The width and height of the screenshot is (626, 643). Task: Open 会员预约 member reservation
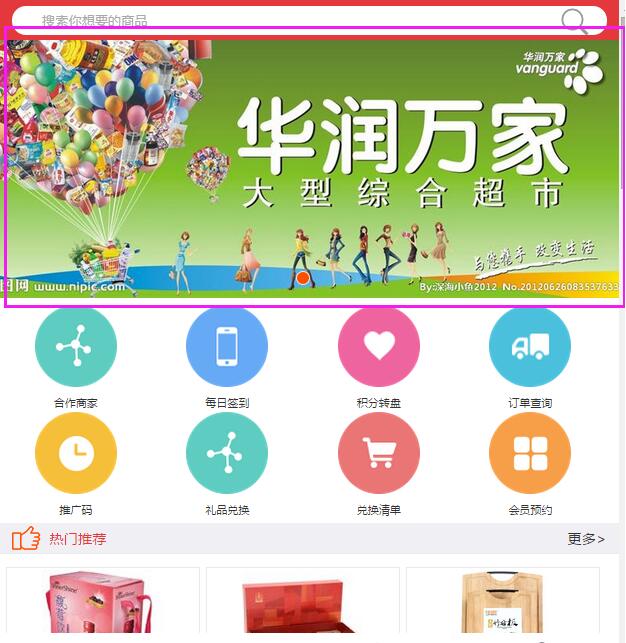pos(530,454)
